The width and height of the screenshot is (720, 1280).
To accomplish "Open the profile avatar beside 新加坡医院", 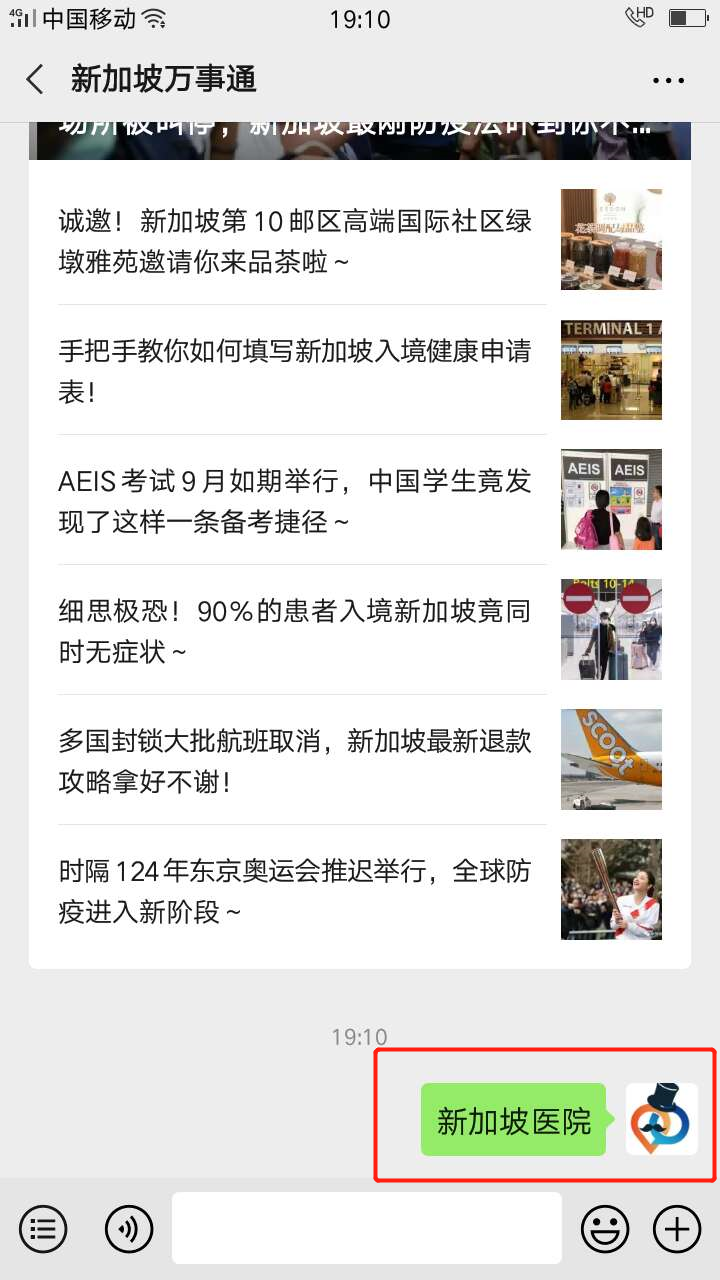I will point(661,1119).
